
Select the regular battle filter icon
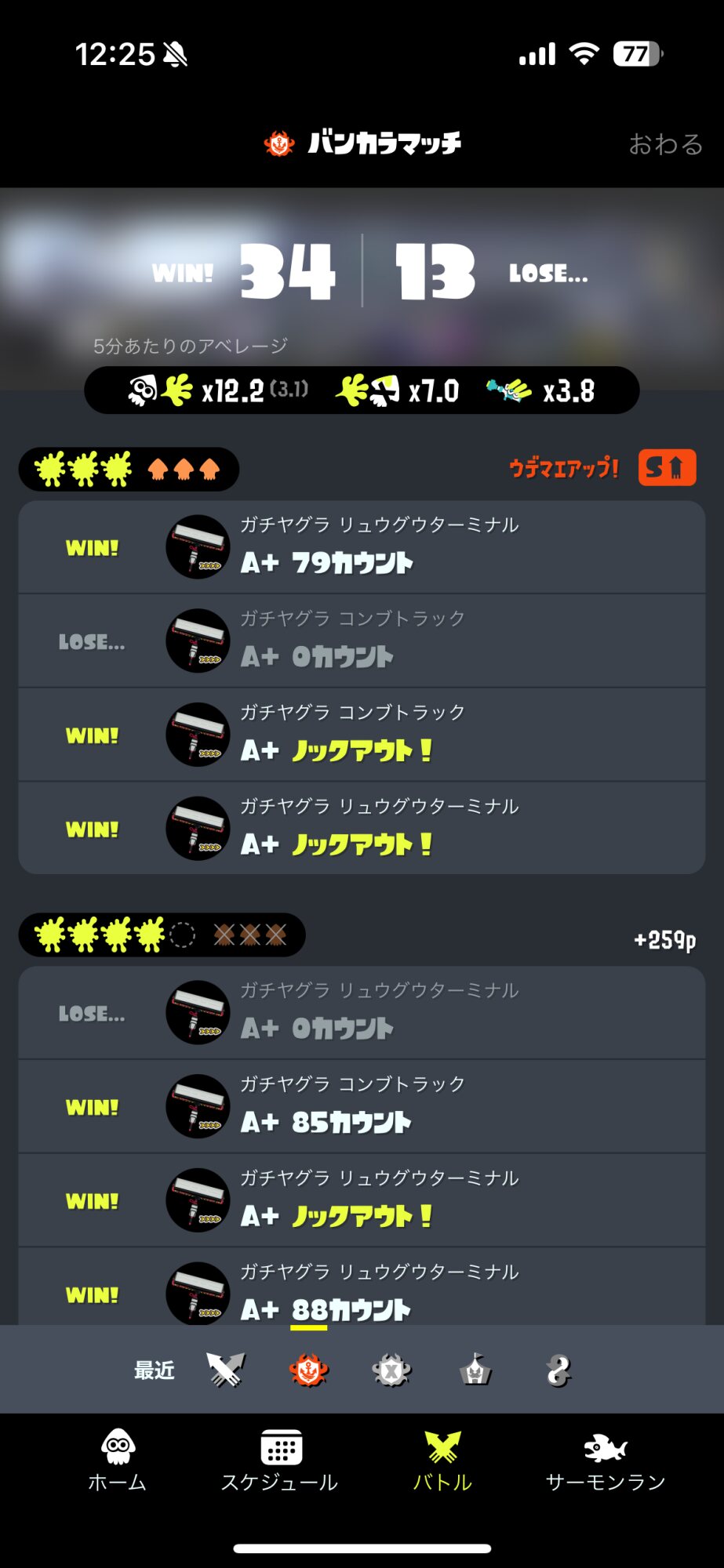[226, 1370]
